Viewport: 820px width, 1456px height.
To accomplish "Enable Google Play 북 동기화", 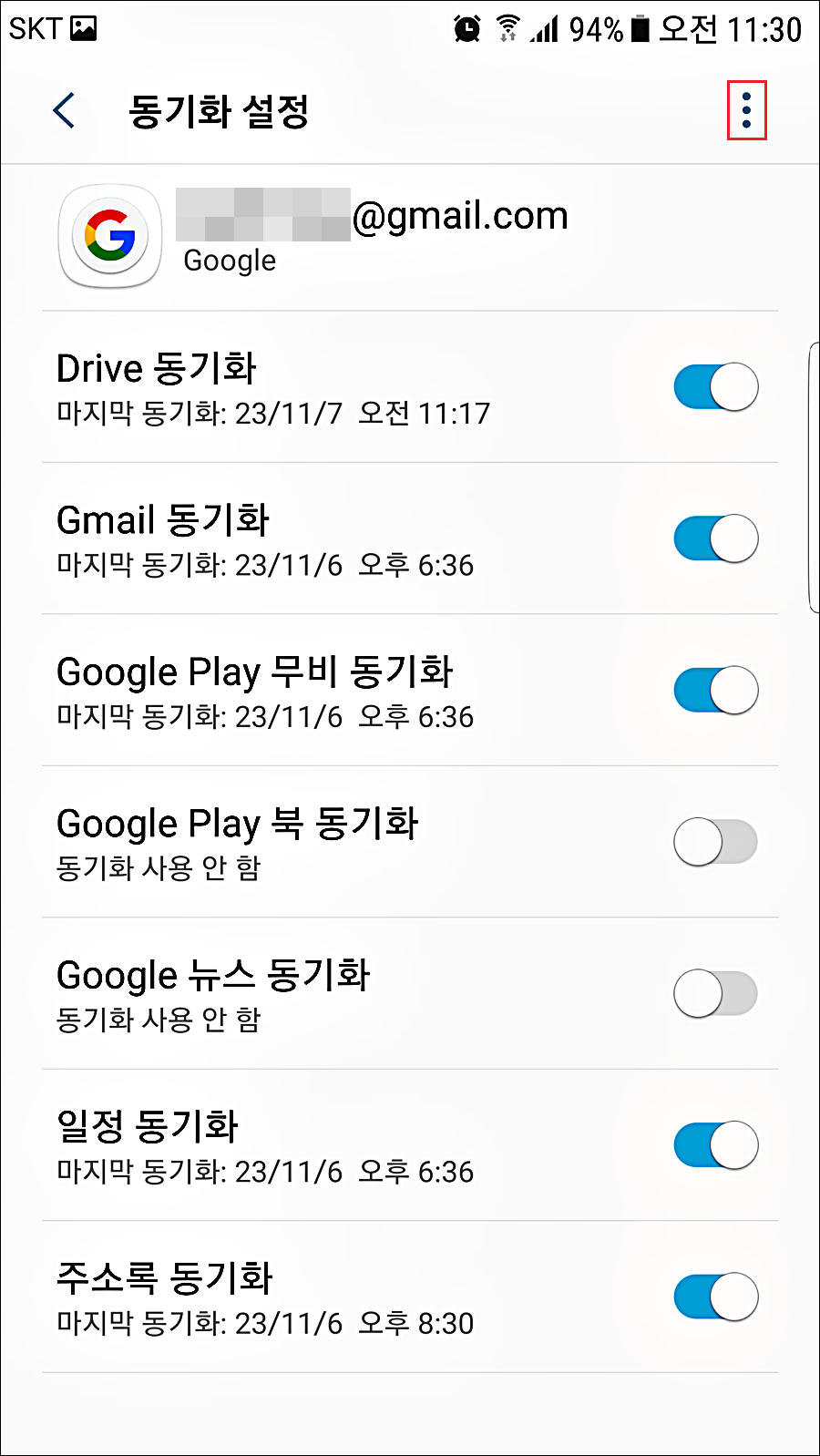I will click(x=716, y=842).
